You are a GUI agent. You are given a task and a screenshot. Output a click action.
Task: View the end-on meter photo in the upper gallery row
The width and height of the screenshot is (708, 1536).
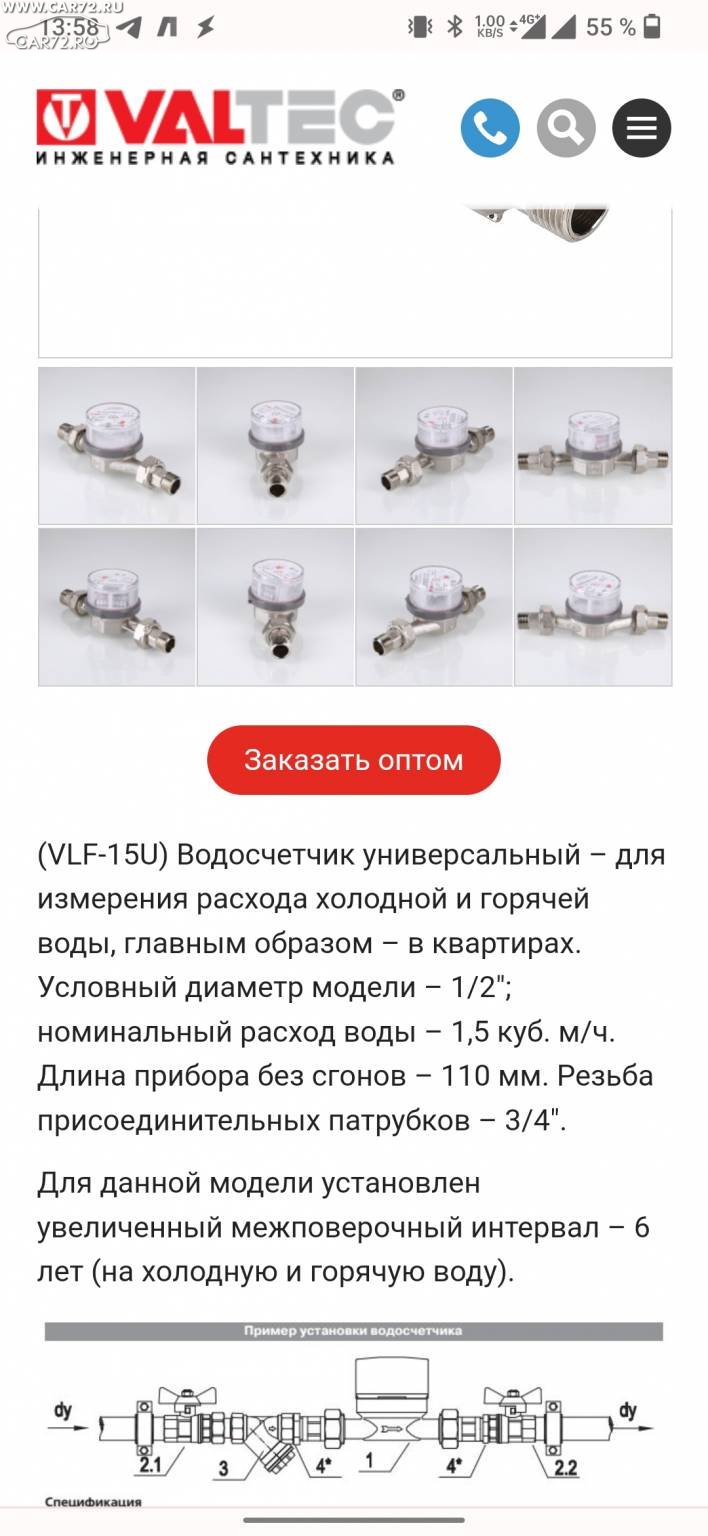[275, 446]
